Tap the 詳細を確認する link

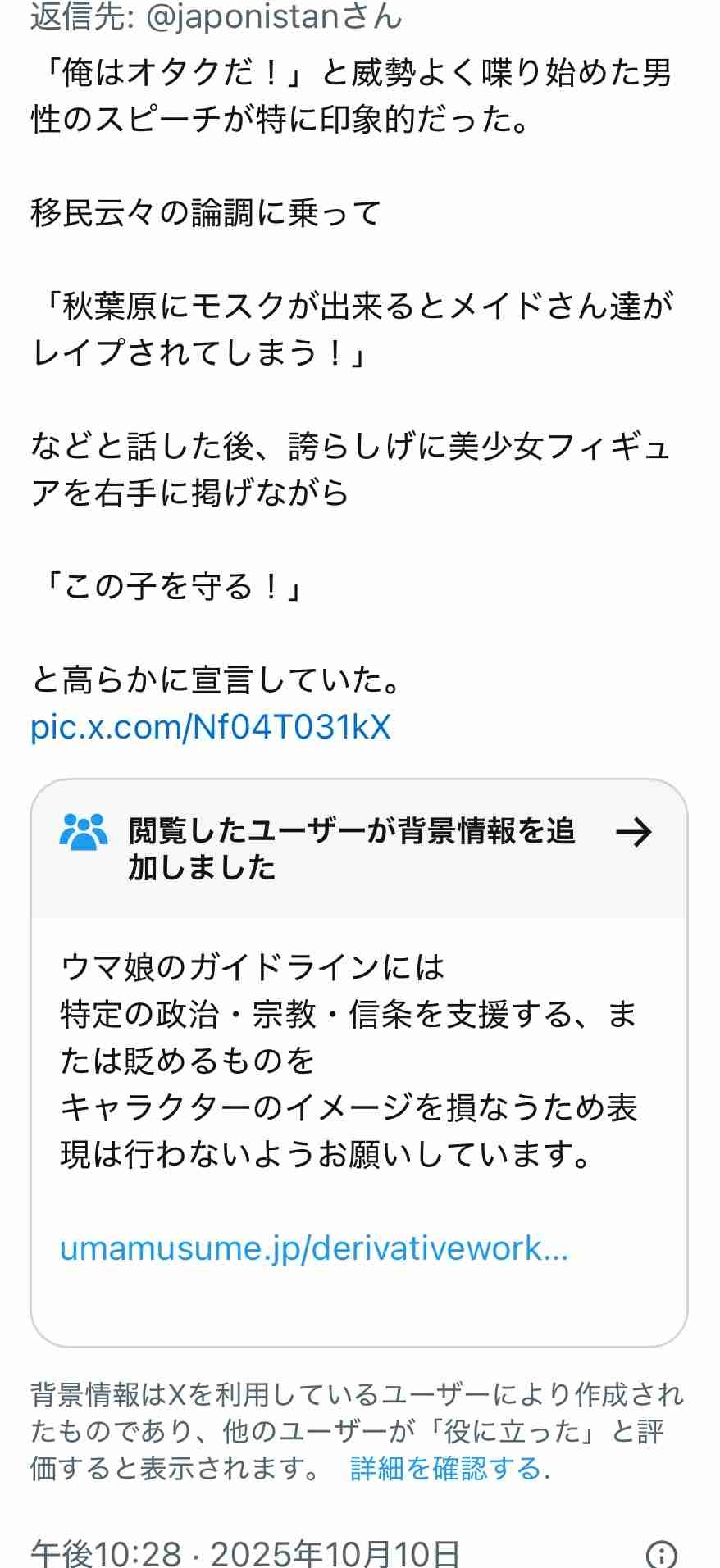(x=449, y=1468)
